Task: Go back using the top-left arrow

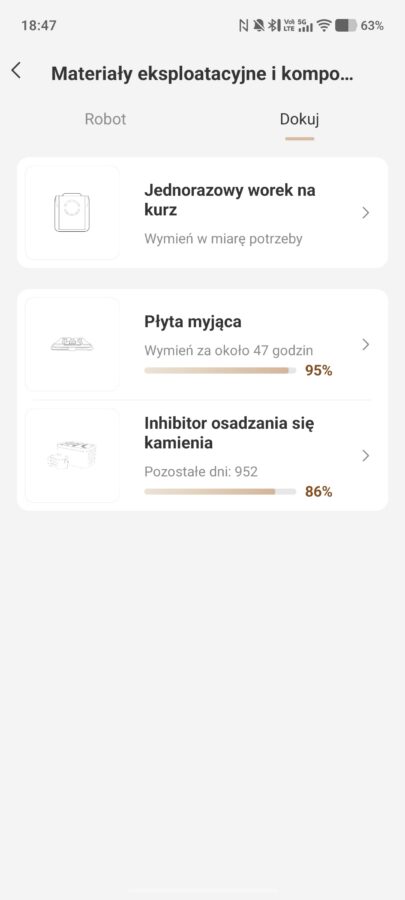Action: click(16, 71)
